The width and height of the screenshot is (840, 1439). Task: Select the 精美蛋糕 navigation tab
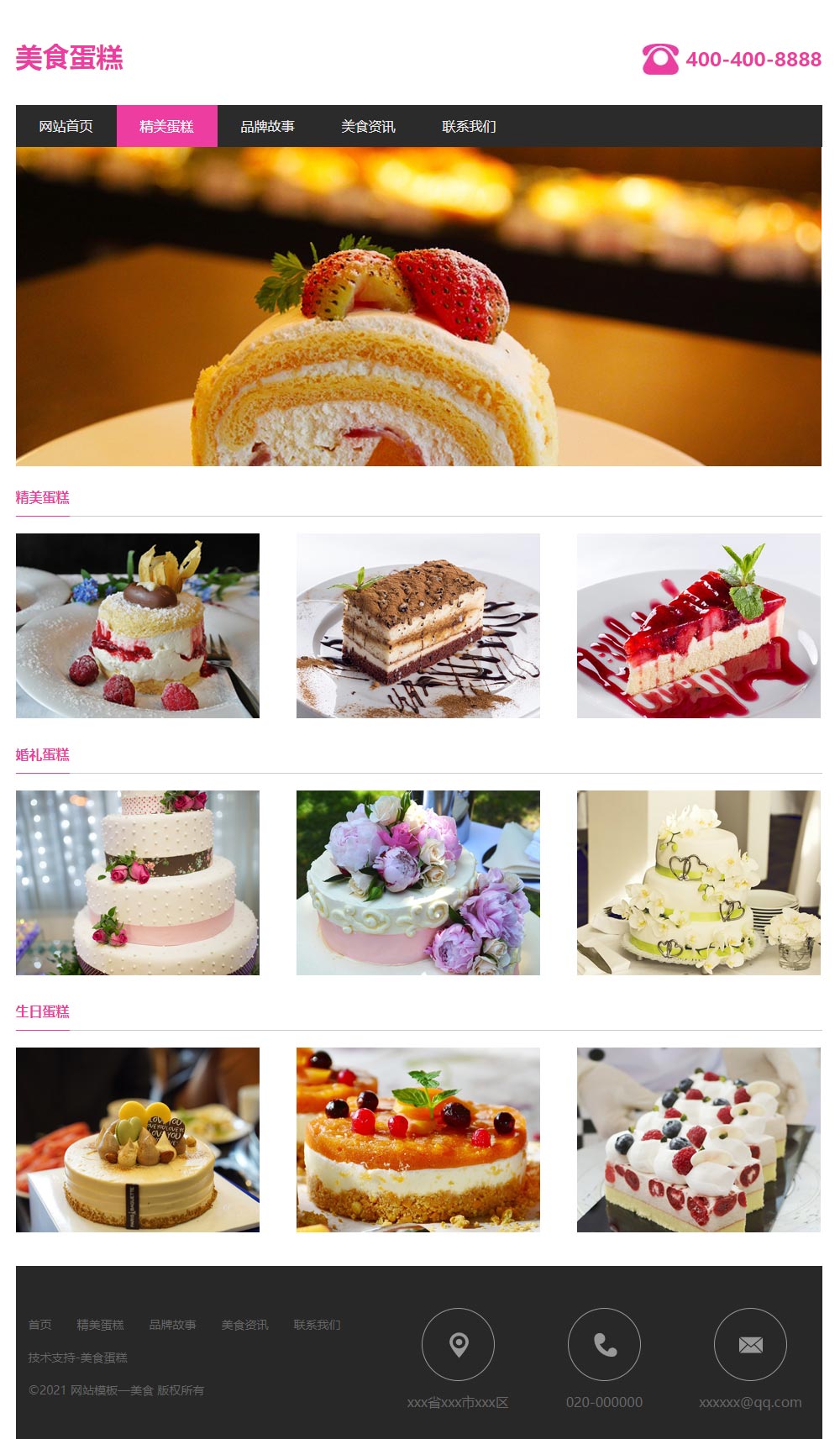(167, 126)
